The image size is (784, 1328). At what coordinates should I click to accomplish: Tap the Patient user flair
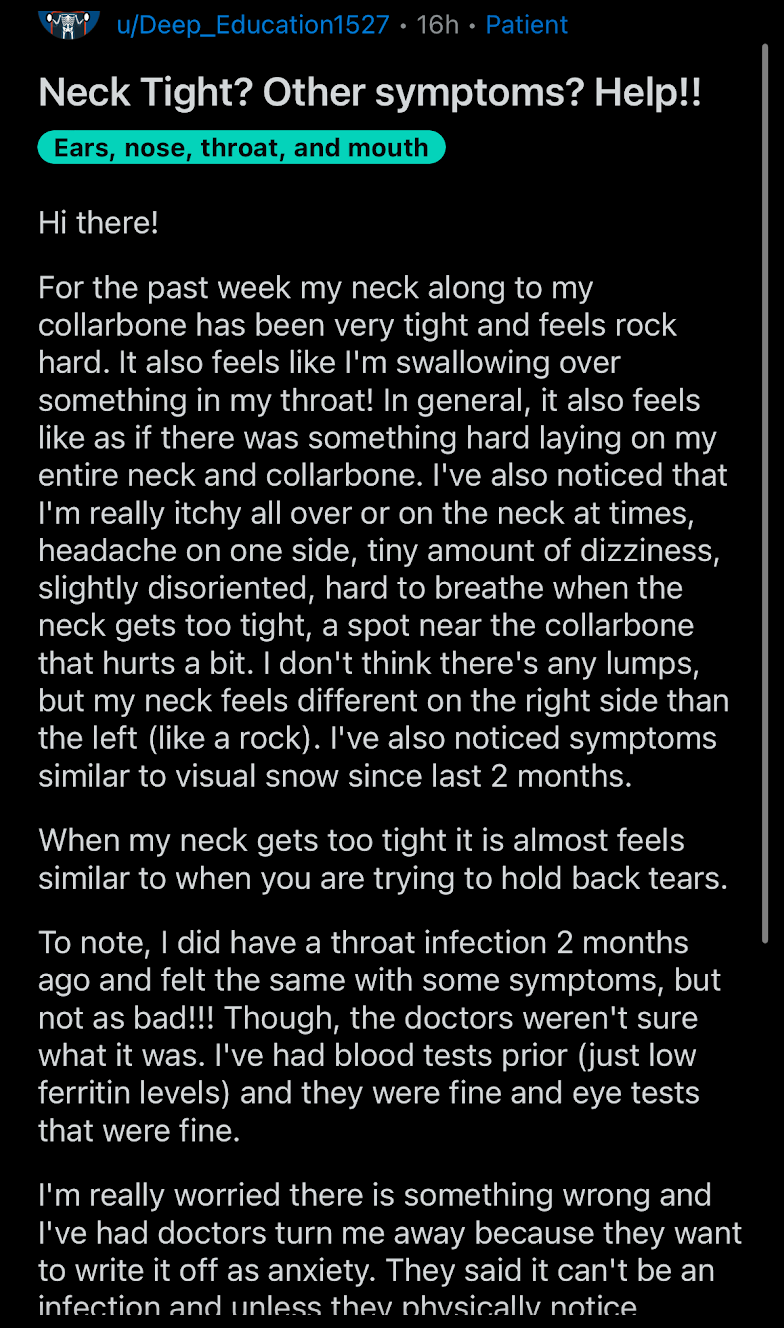click(x=527, y=24)
